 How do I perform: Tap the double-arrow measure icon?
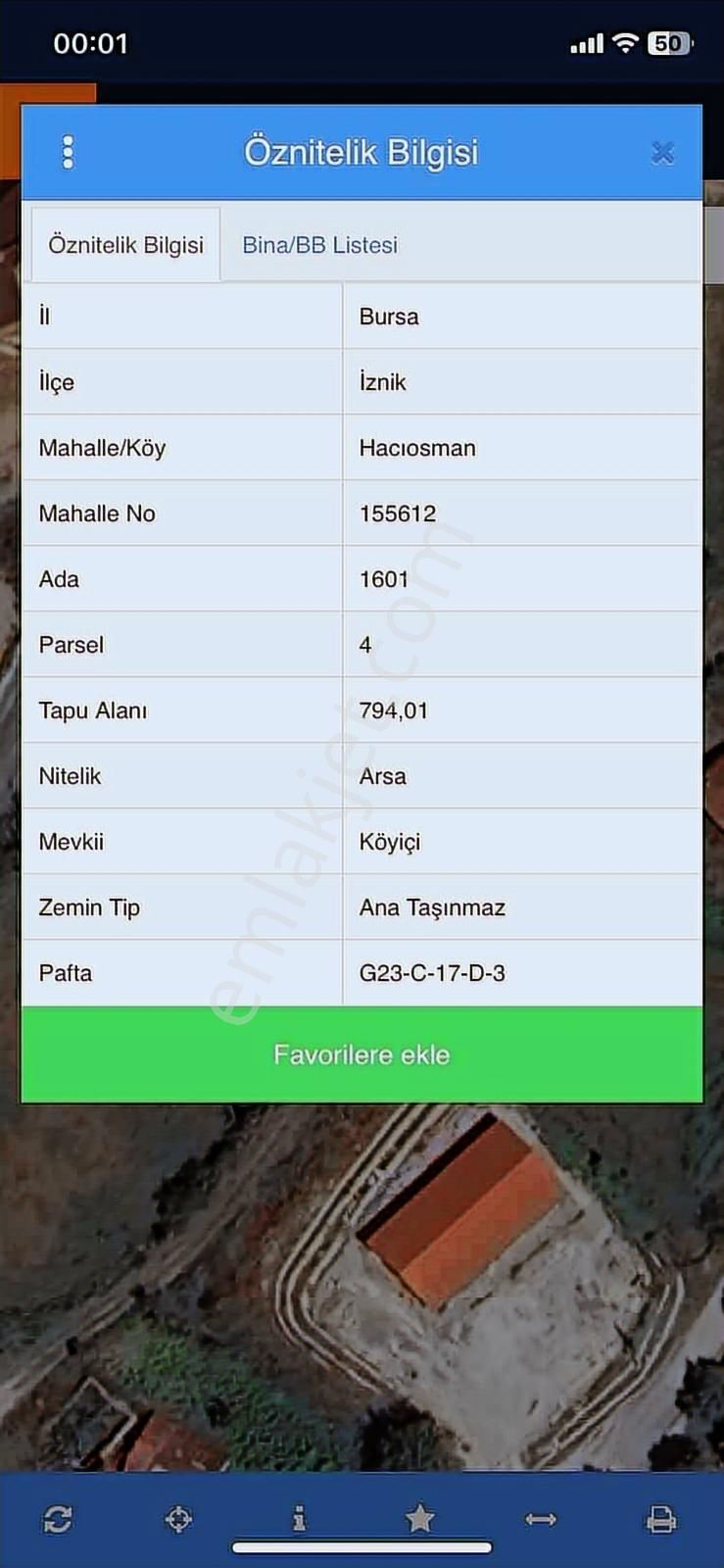[x=541, y=1519]
